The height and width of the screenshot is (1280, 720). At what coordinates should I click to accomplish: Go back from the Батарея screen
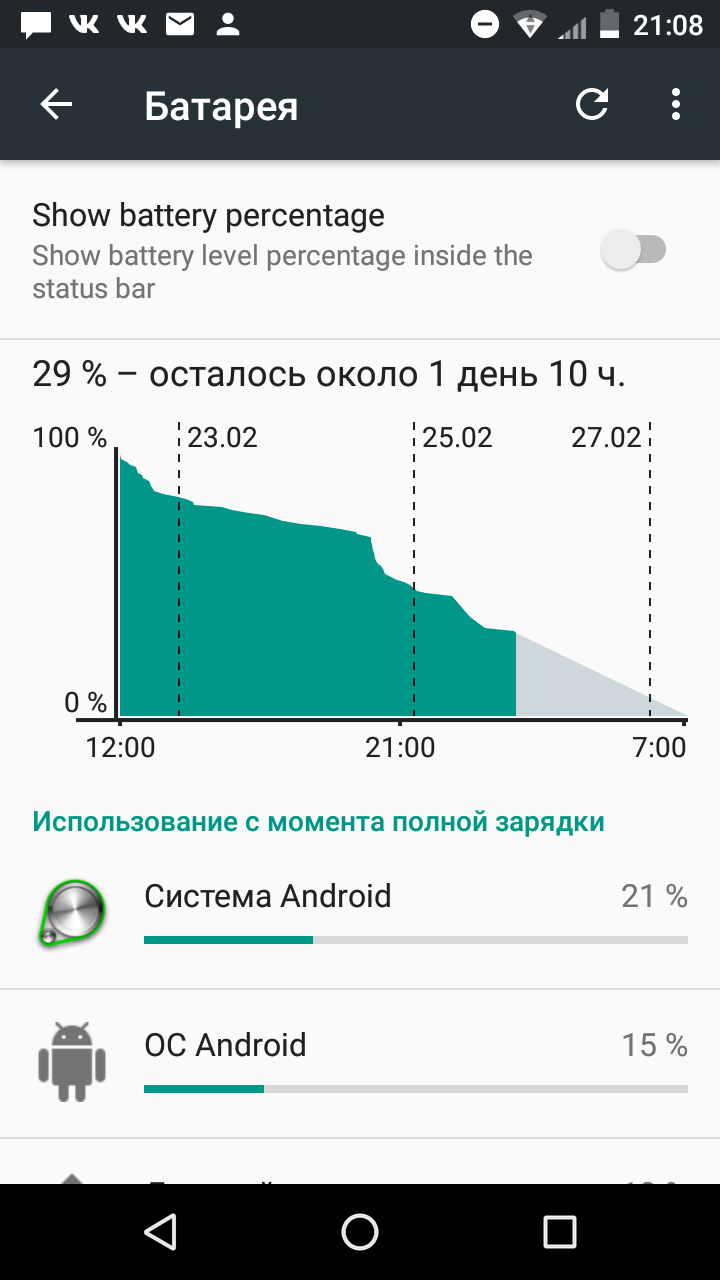pos(56,105)
